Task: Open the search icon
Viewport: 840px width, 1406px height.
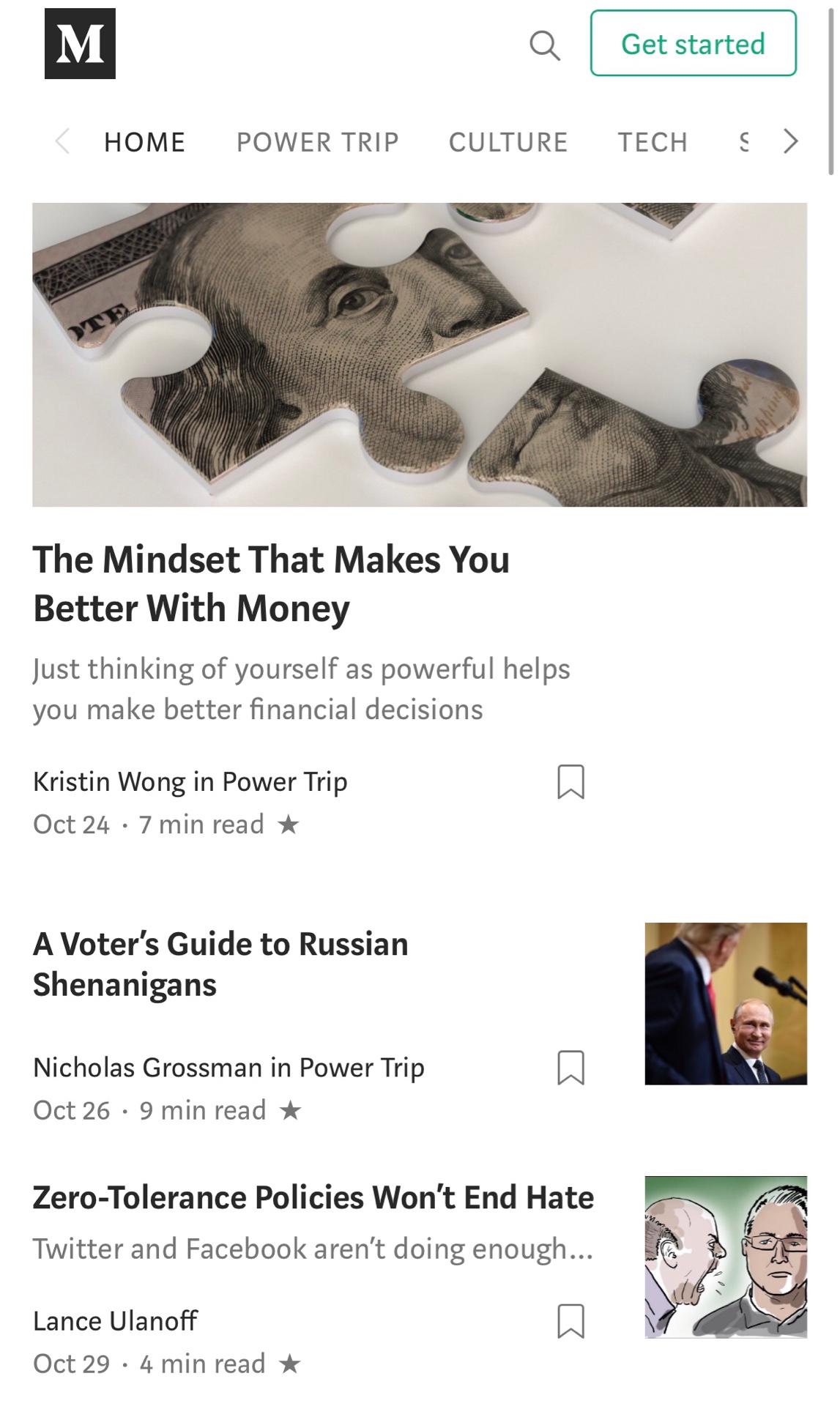Action: 545,45
